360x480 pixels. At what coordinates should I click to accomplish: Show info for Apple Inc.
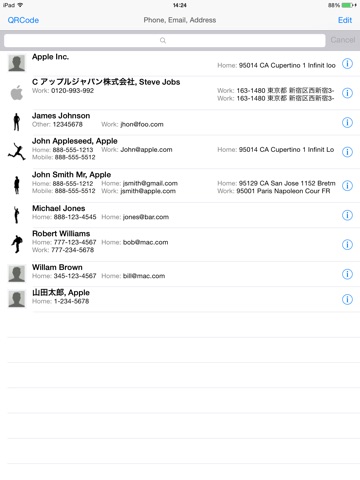tap(347, 63)
